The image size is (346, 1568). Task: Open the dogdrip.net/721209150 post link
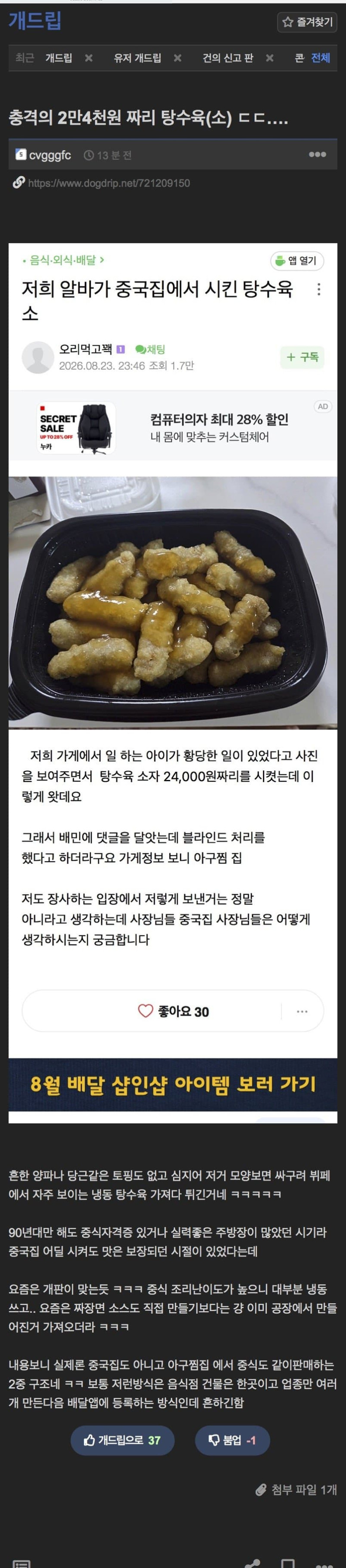point(109,183)
